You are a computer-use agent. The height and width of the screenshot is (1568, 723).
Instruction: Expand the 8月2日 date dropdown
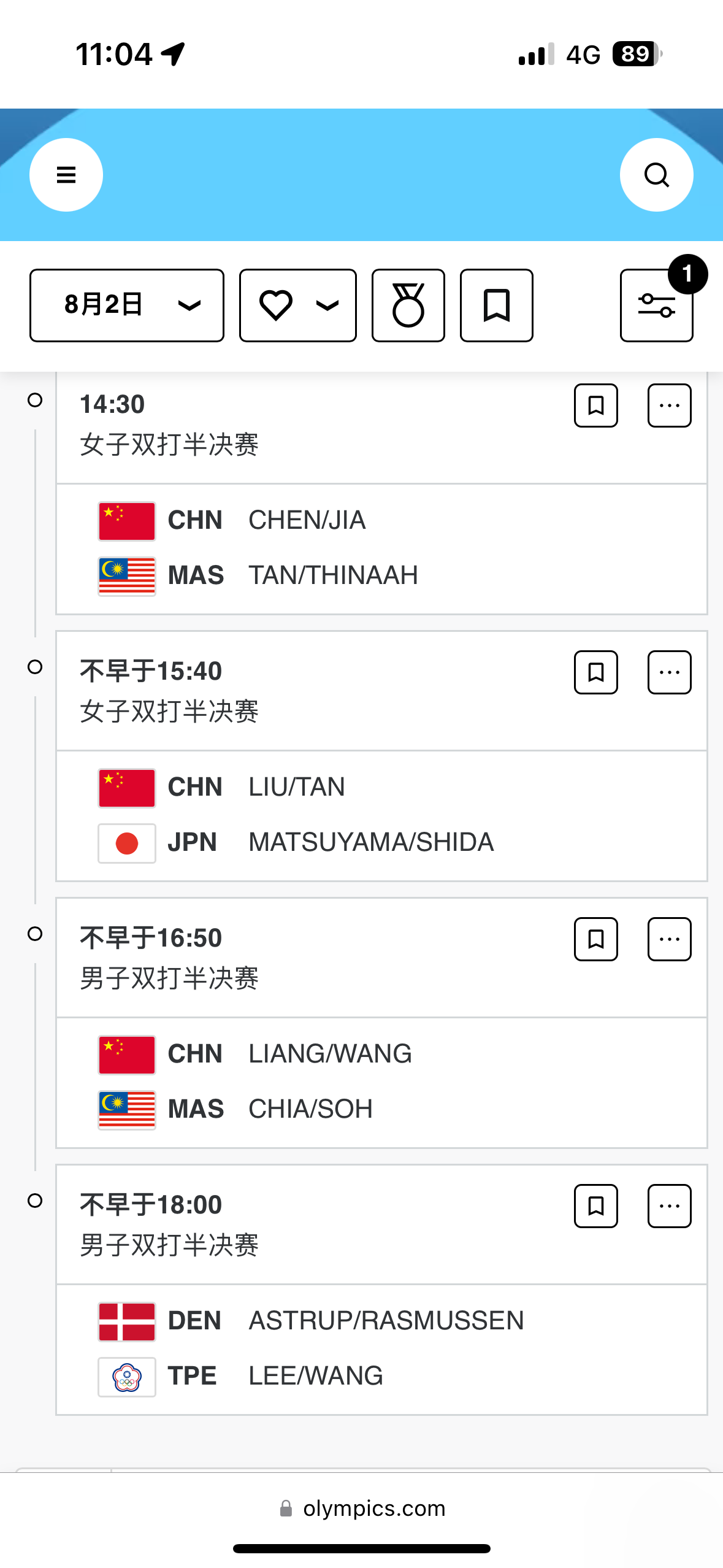pos(127,305)
